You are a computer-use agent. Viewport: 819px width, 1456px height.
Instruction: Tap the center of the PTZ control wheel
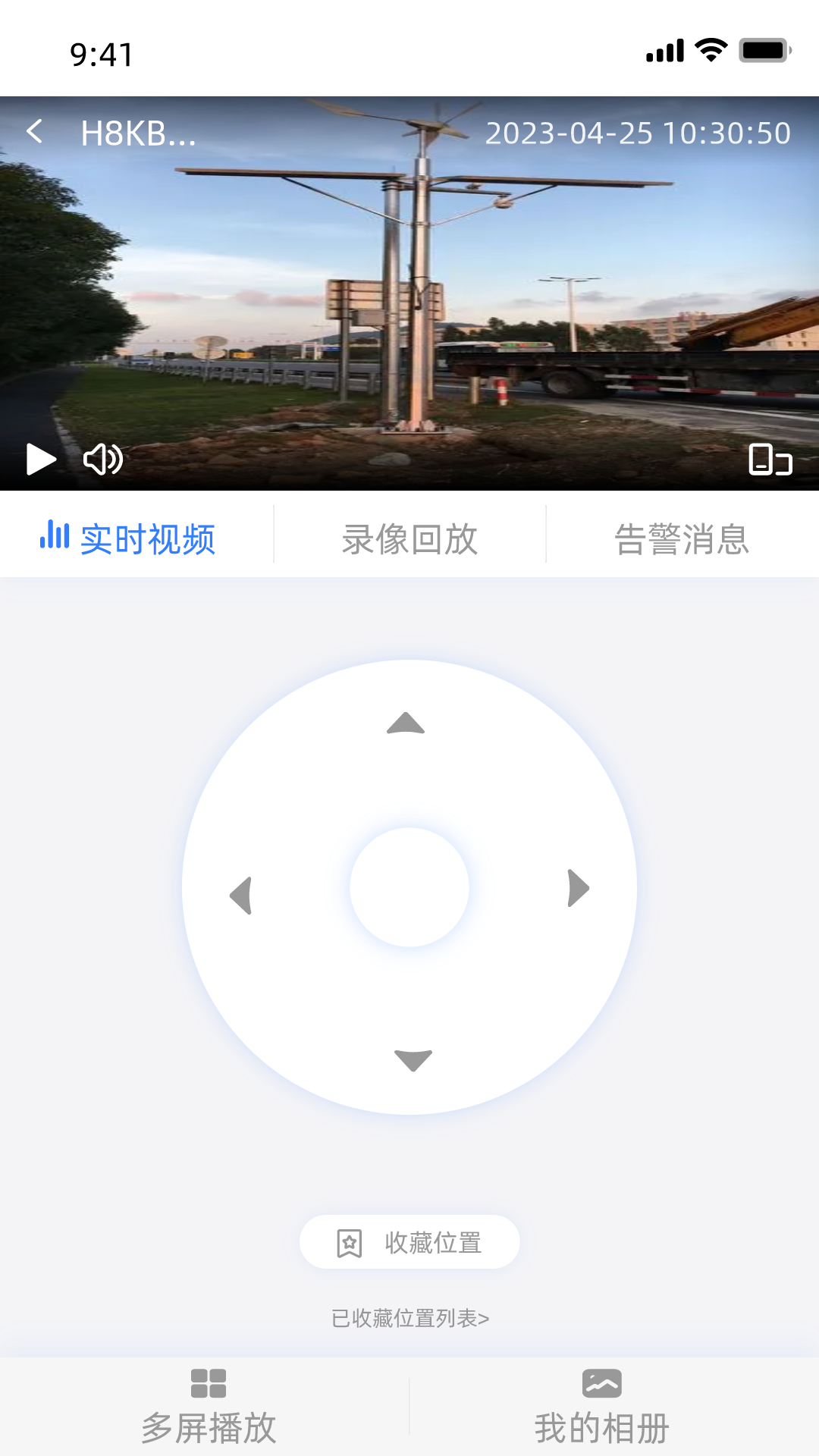(x=409, y=887)
